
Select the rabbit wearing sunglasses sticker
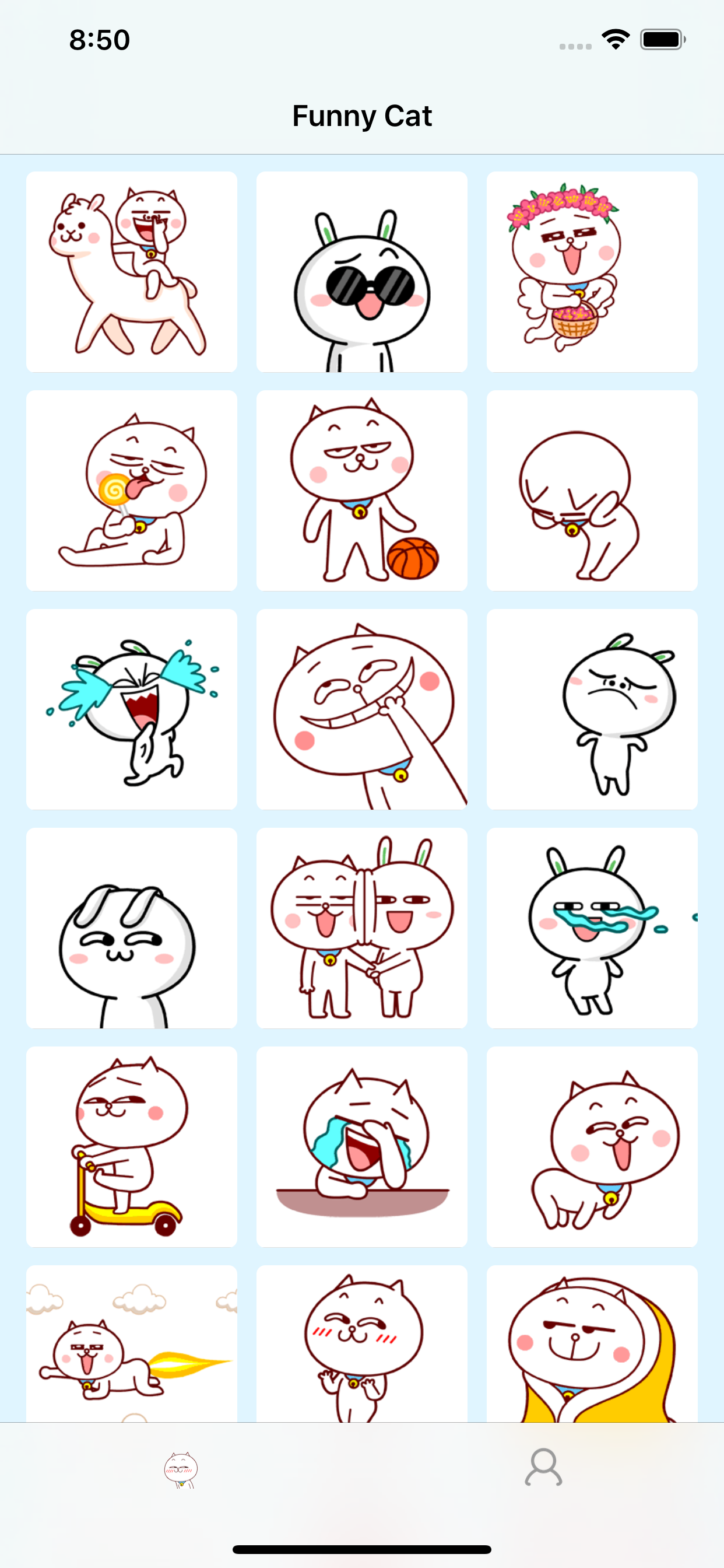361,271
